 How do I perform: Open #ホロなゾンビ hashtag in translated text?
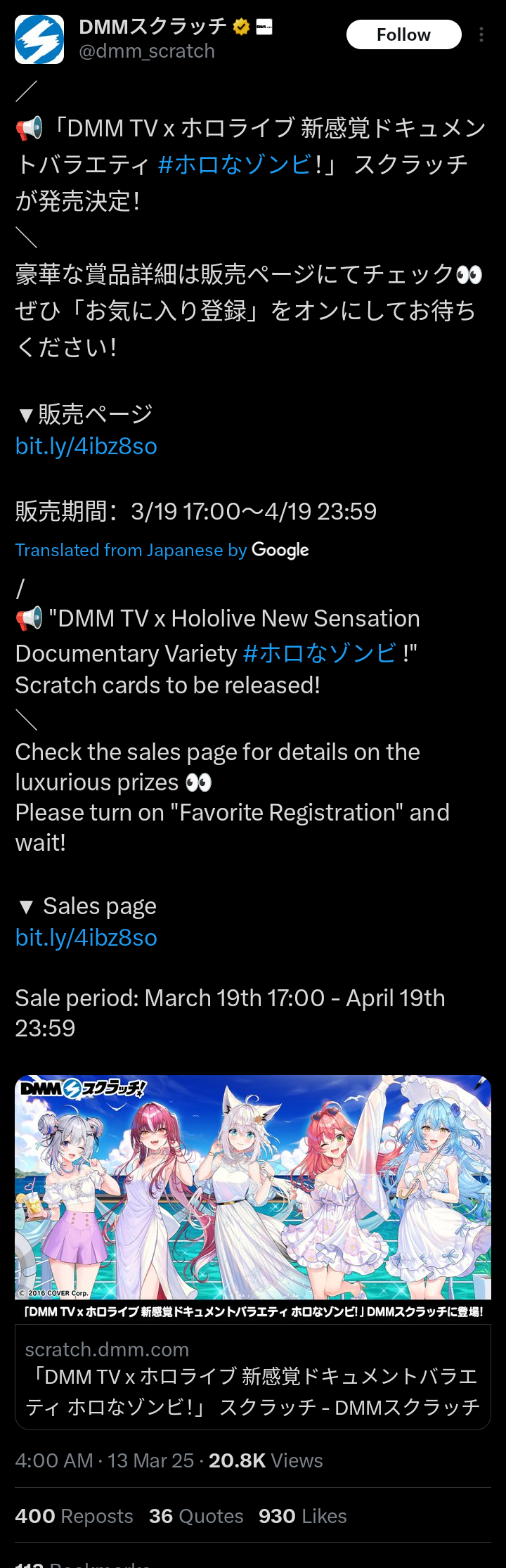pos(320,653)
